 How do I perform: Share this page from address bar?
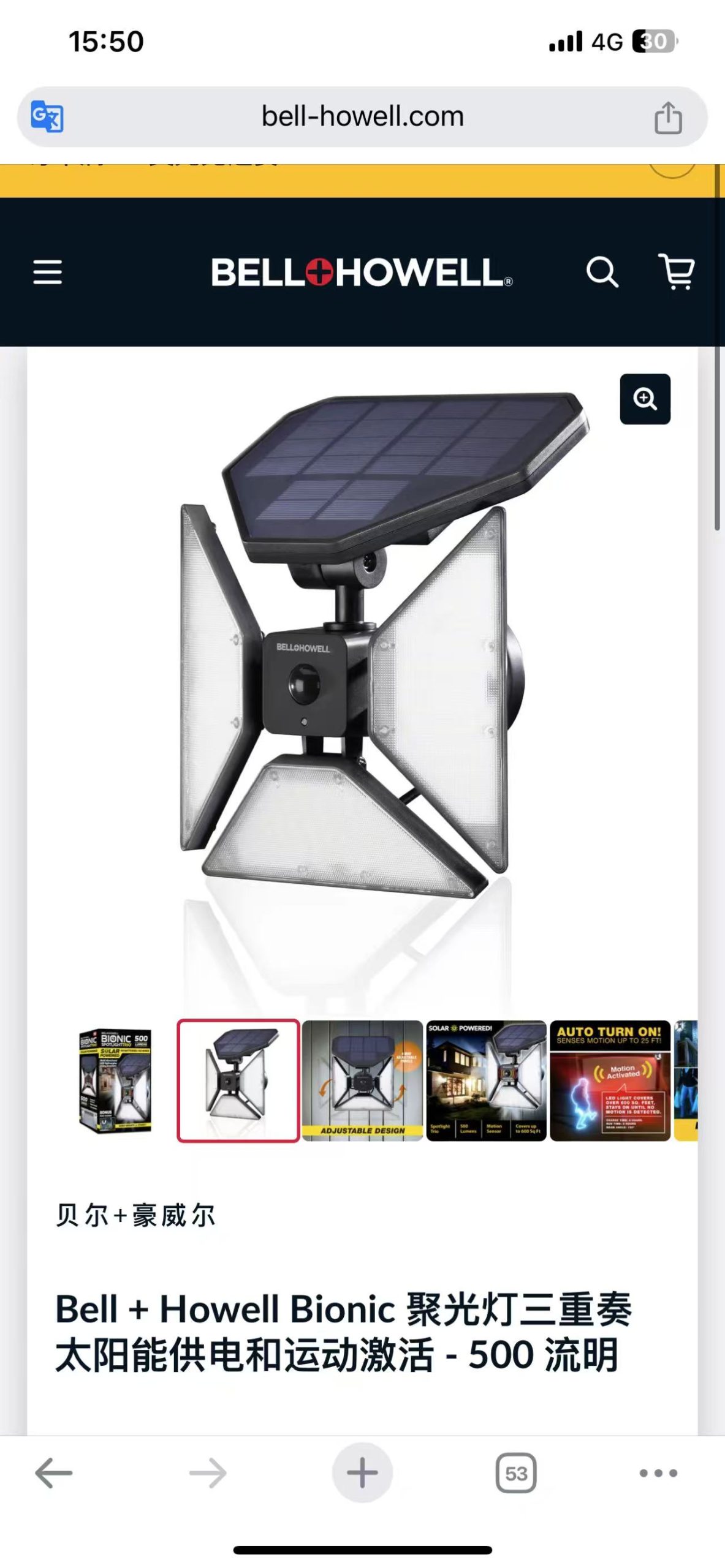(x=668, y=117)
